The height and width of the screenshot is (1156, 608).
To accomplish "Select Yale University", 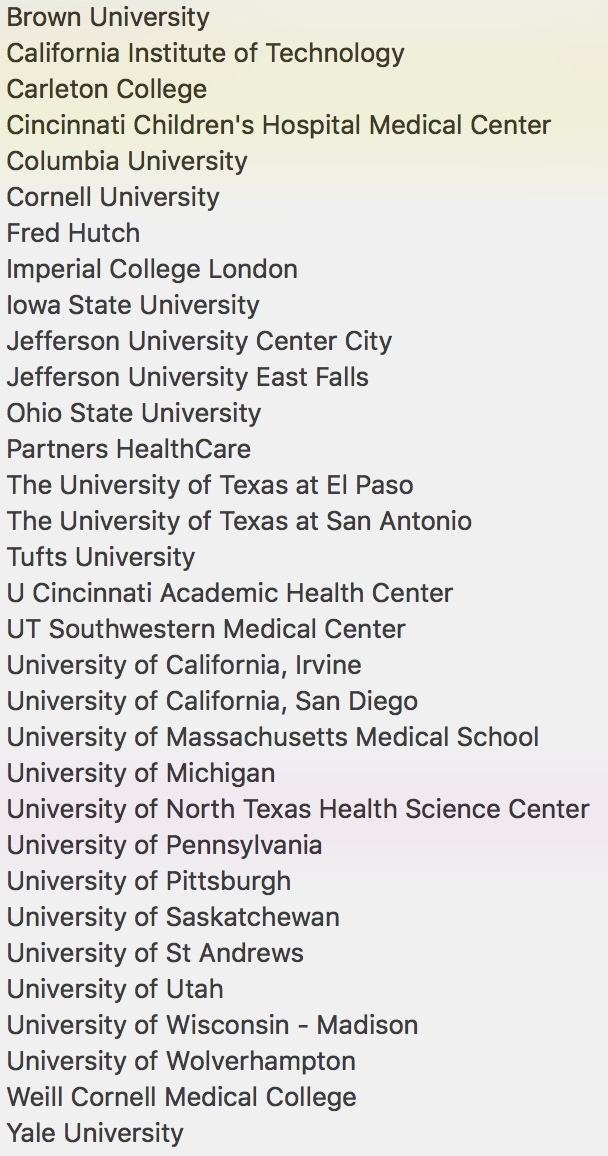I will [95, 1133].
